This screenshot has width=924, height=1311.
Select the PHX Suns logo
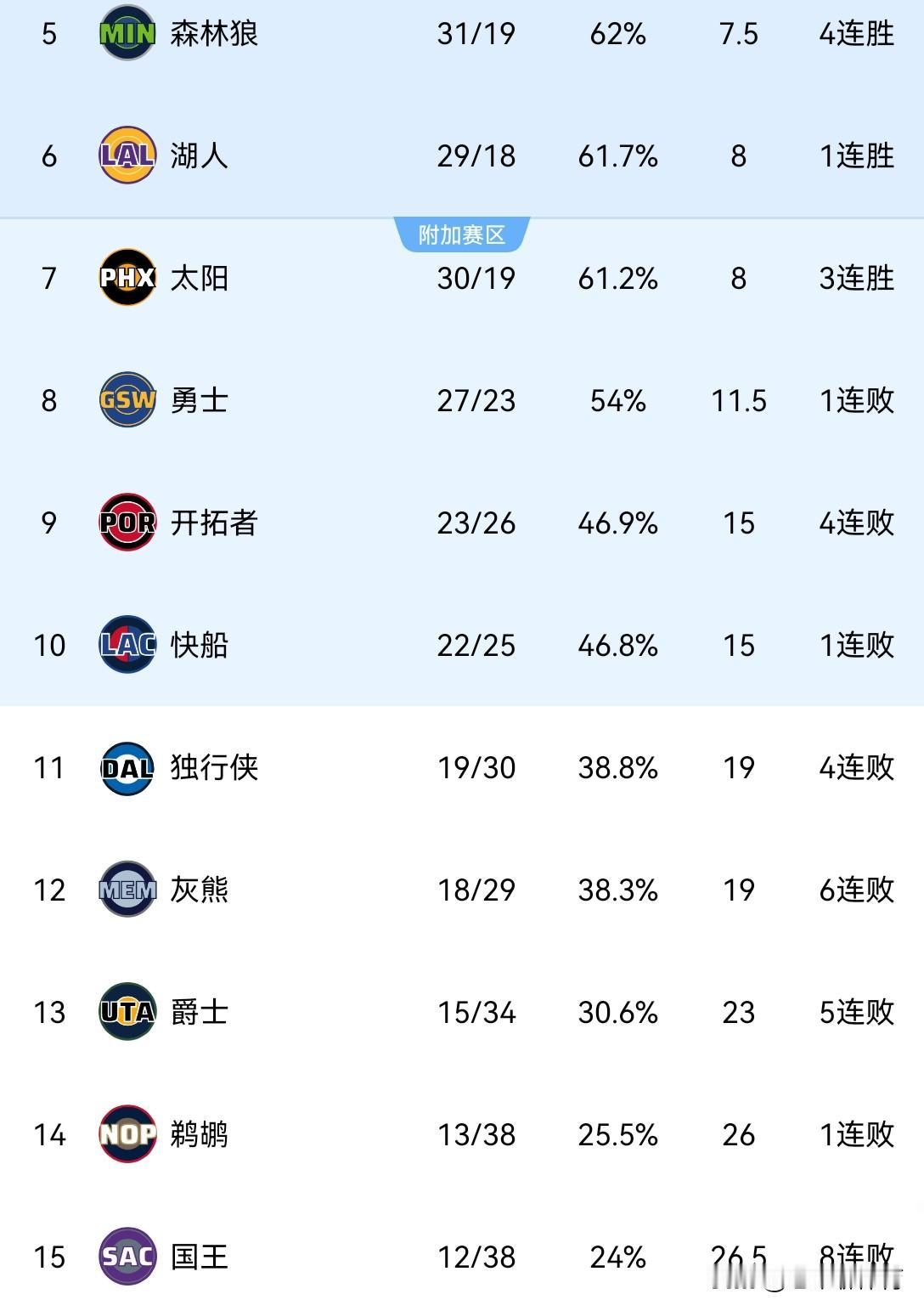tap(127, 278)
